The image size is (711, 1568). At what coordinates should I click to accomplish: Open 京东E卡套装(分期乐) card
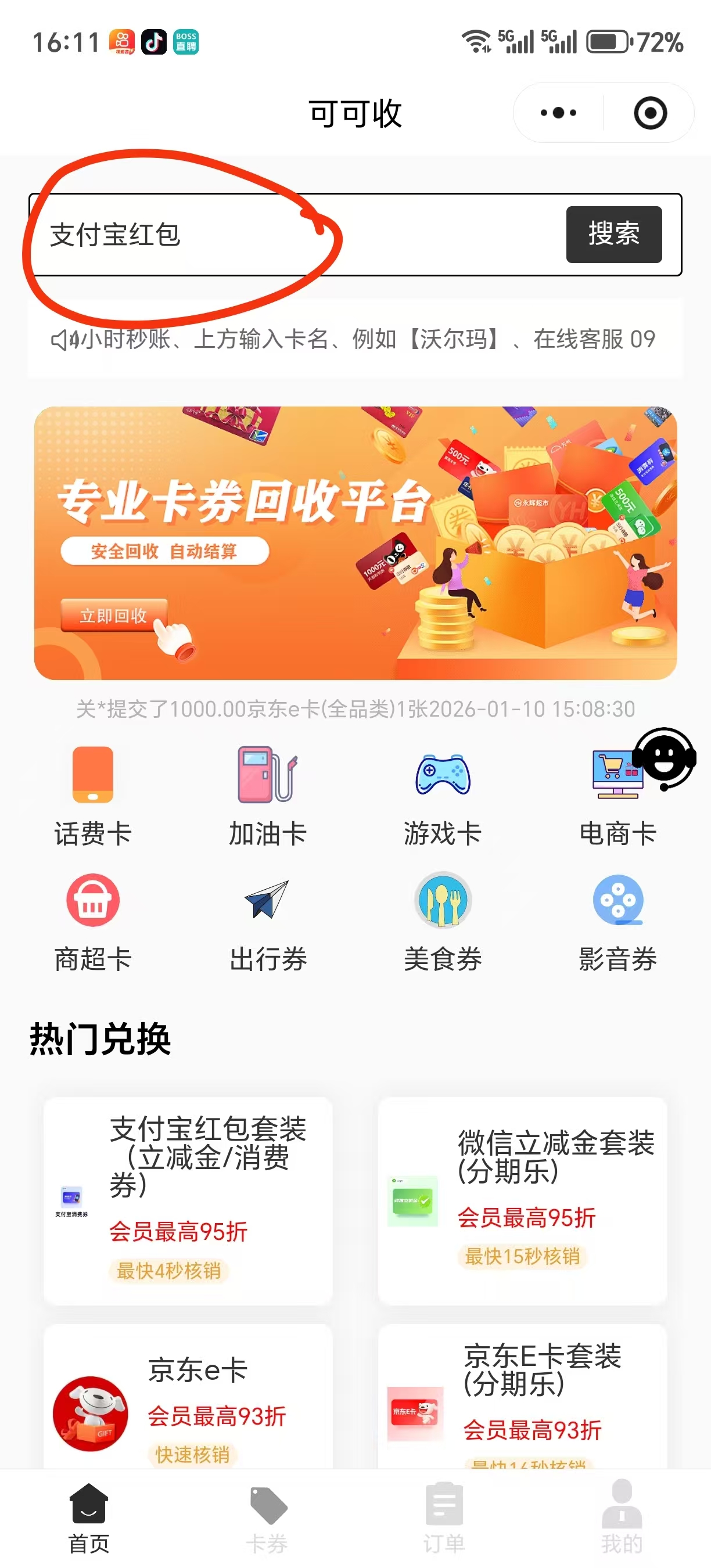[522, 1400]
